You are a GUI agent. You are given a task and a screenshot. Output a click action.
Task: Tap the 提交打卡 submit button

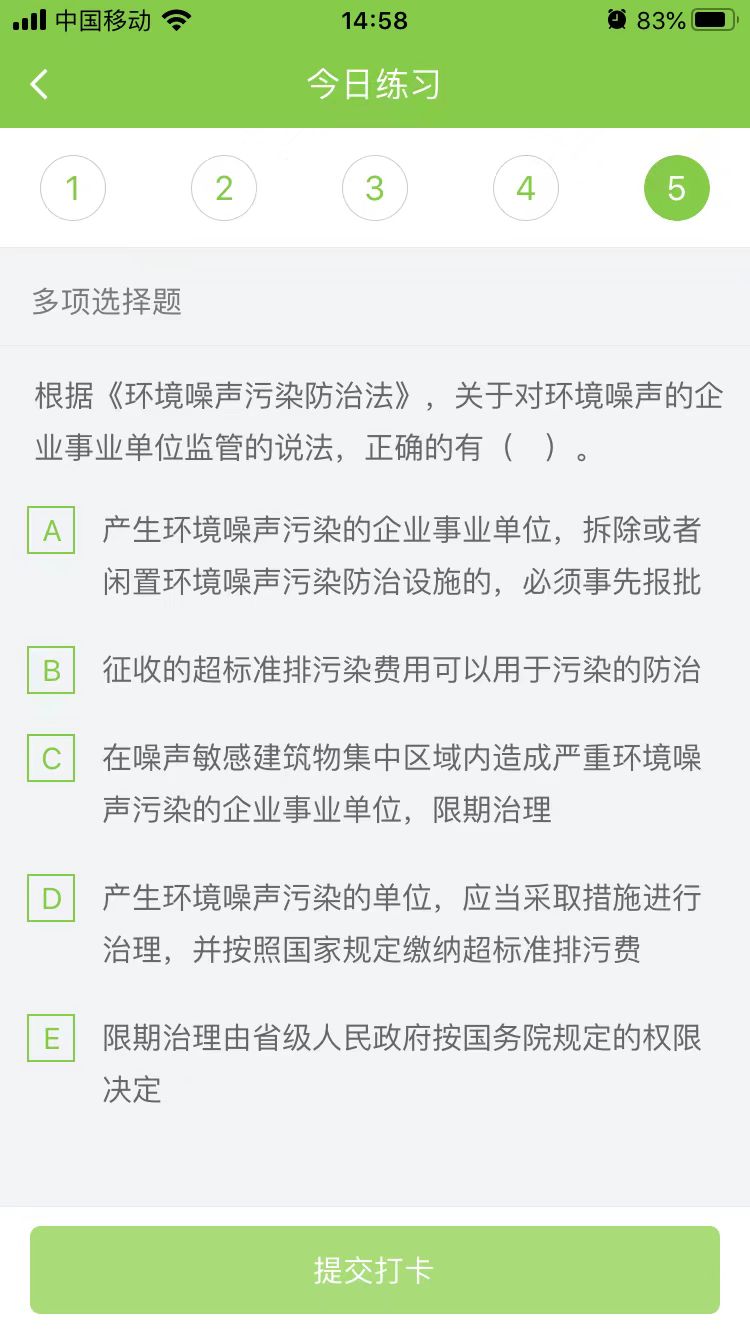click(375, 1270)
